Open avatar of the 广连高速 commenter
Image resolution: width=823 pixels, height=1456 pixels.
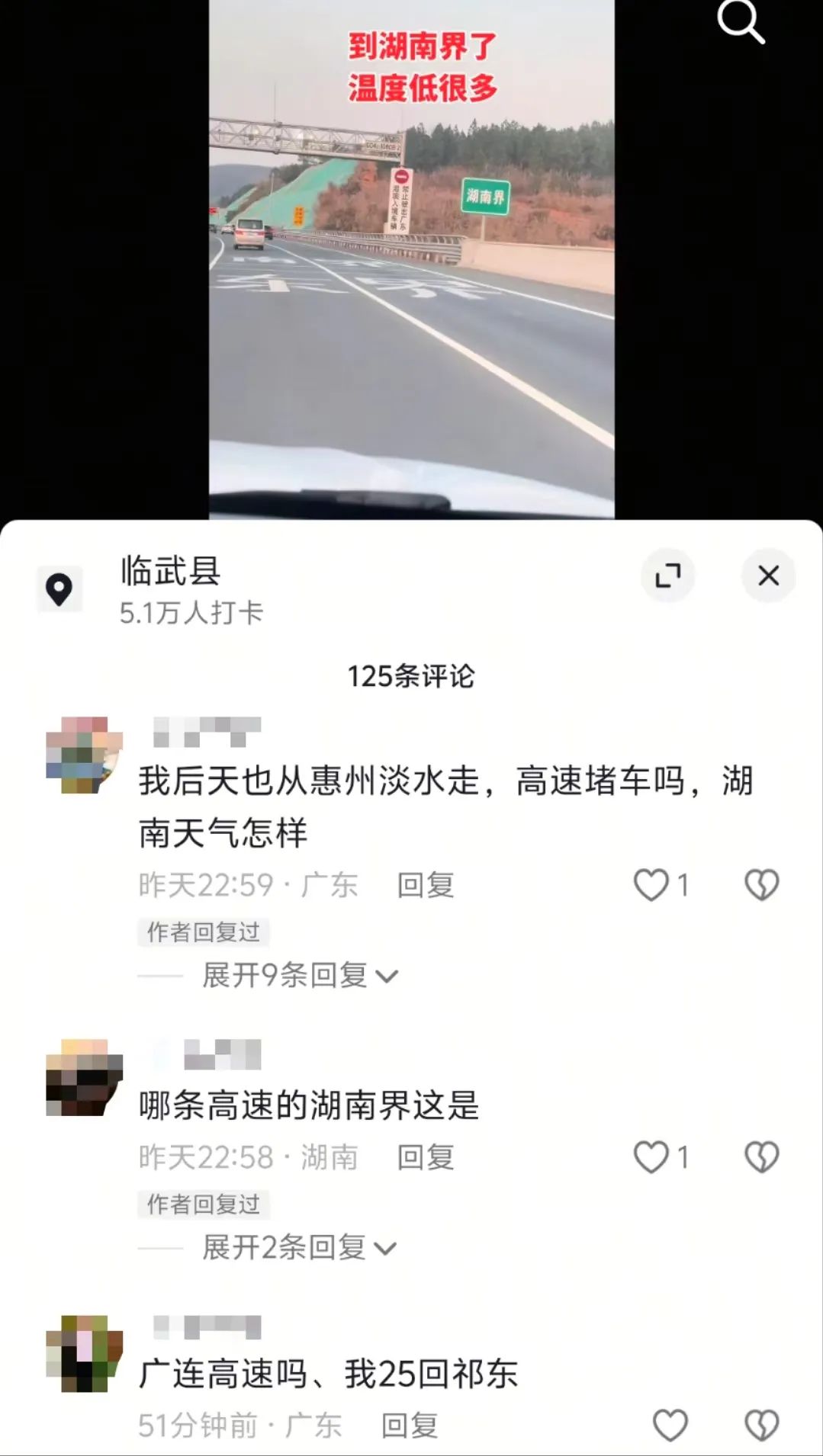pyautogui.click(x=84, y=1353)
